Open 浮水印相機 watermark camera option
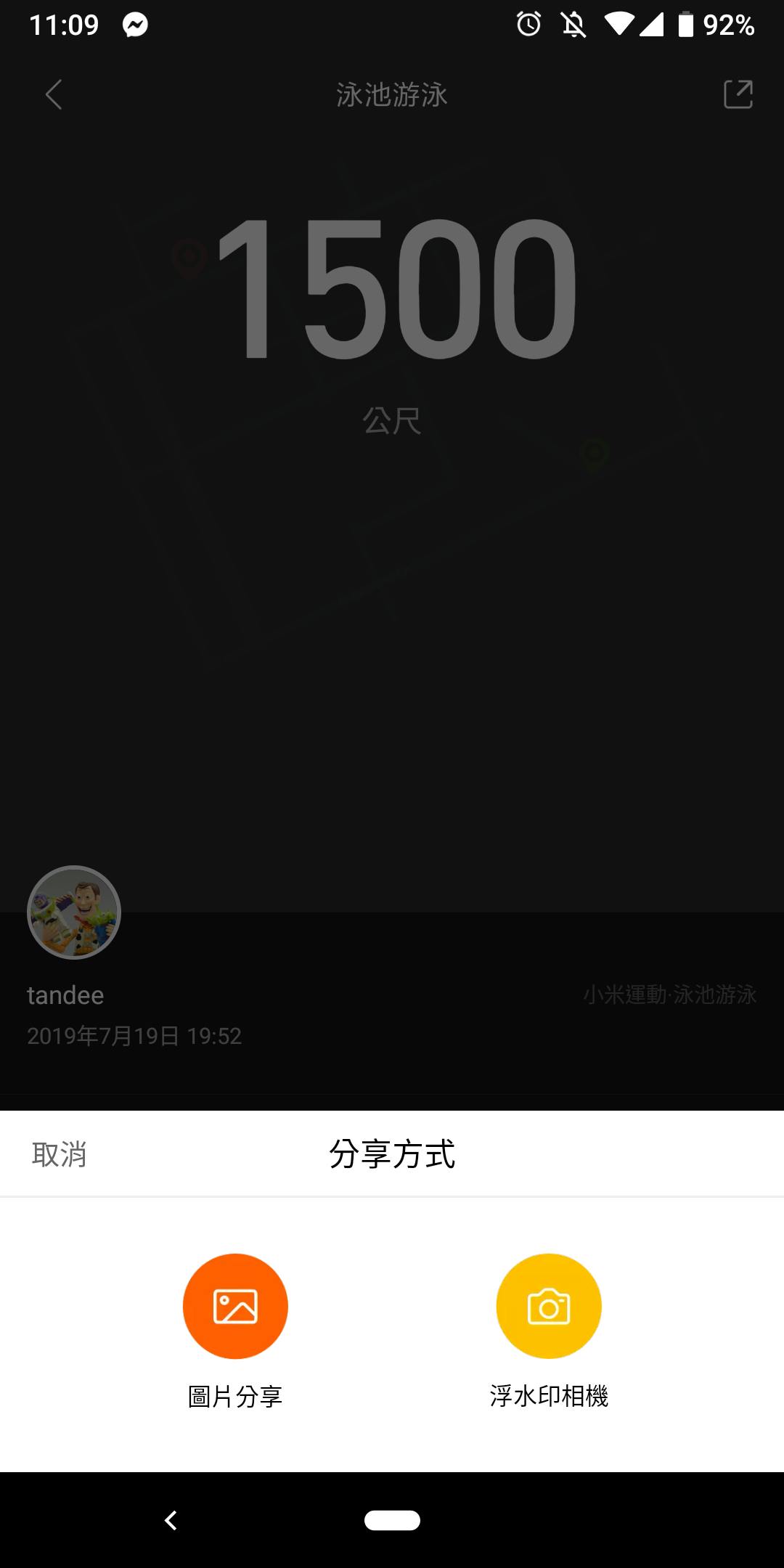This screenshot has height=1568, width=784. click(549, 1307)
